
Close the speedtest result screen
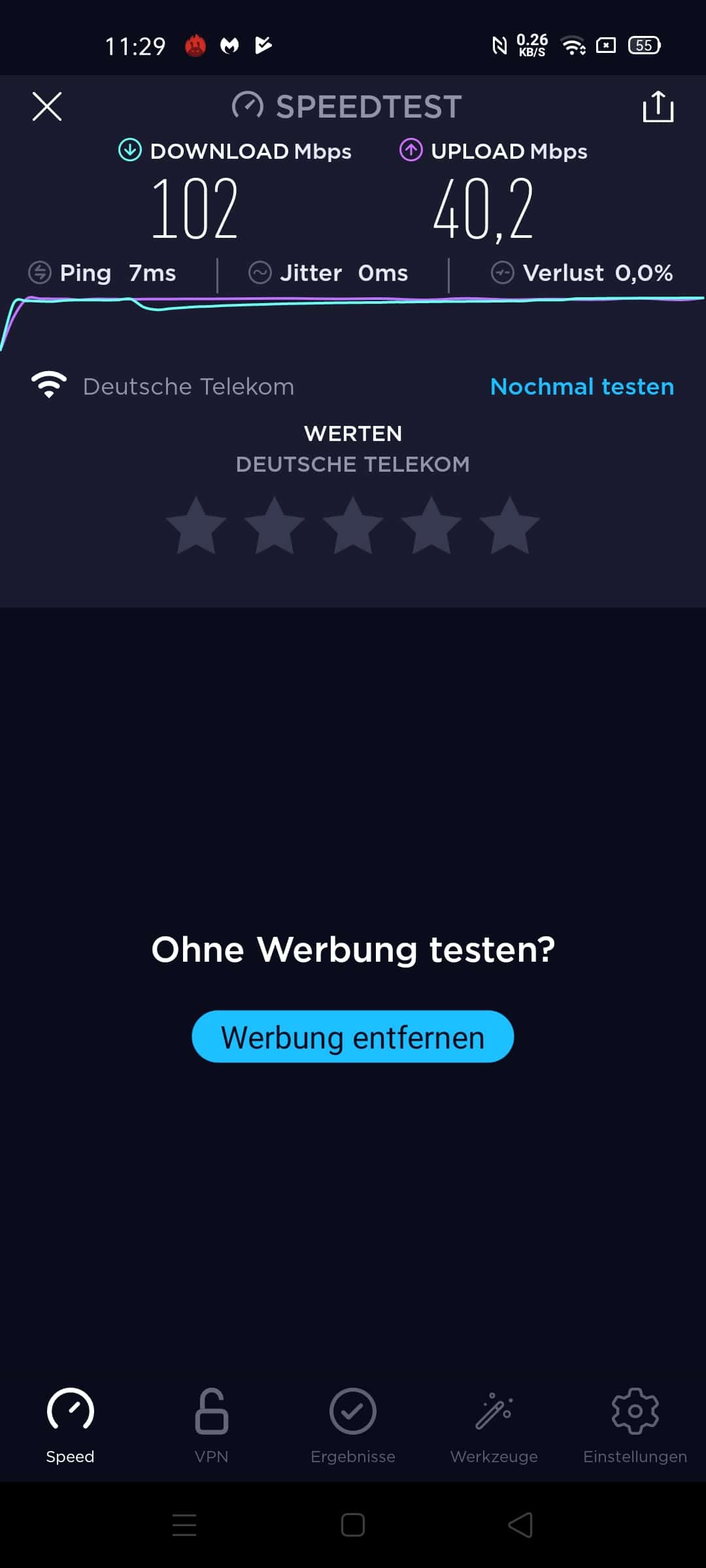tap(47, 106)
